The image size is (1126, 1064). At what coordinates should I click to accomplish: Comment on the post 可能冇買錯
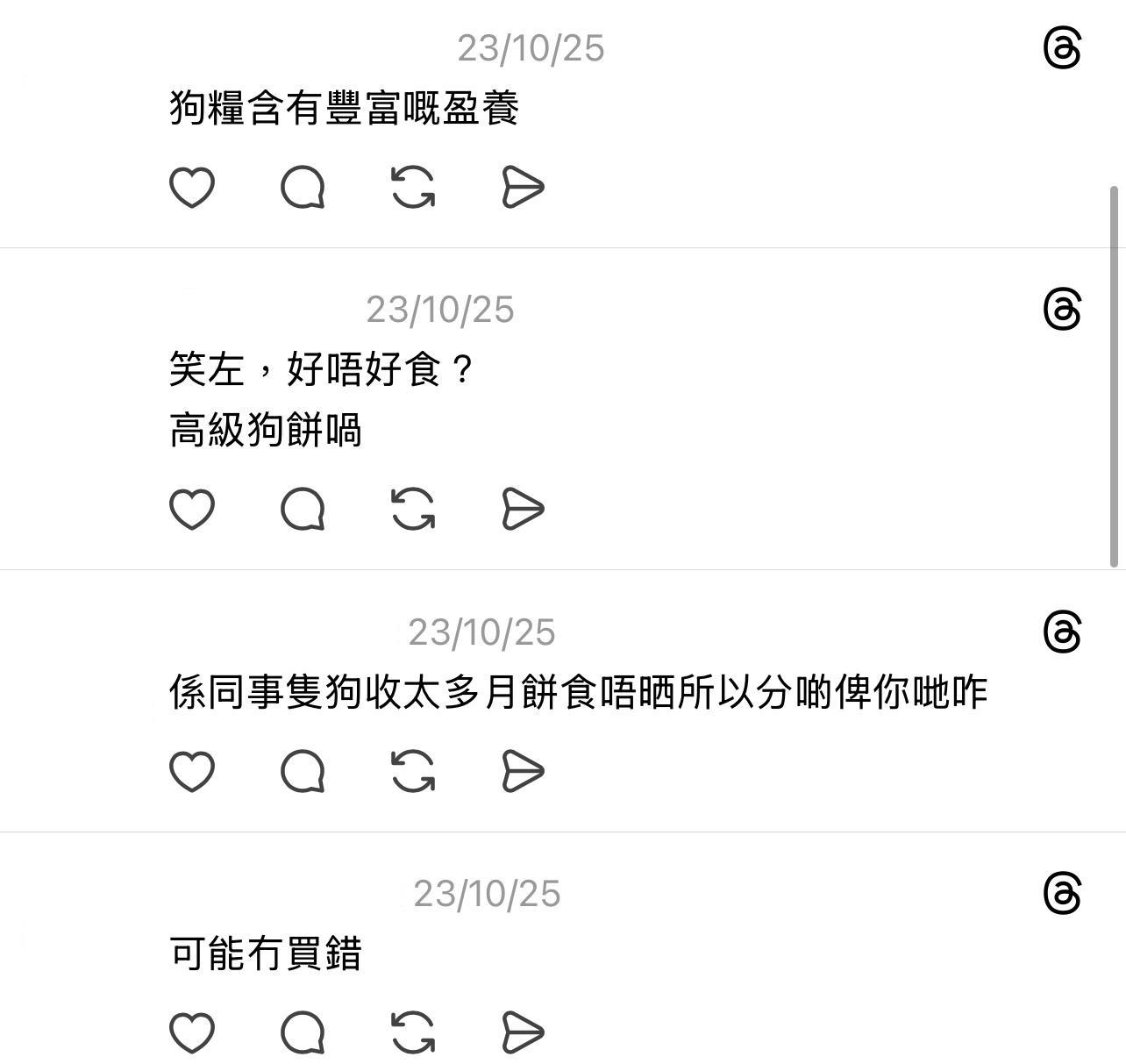click(x=303, y=1032)
